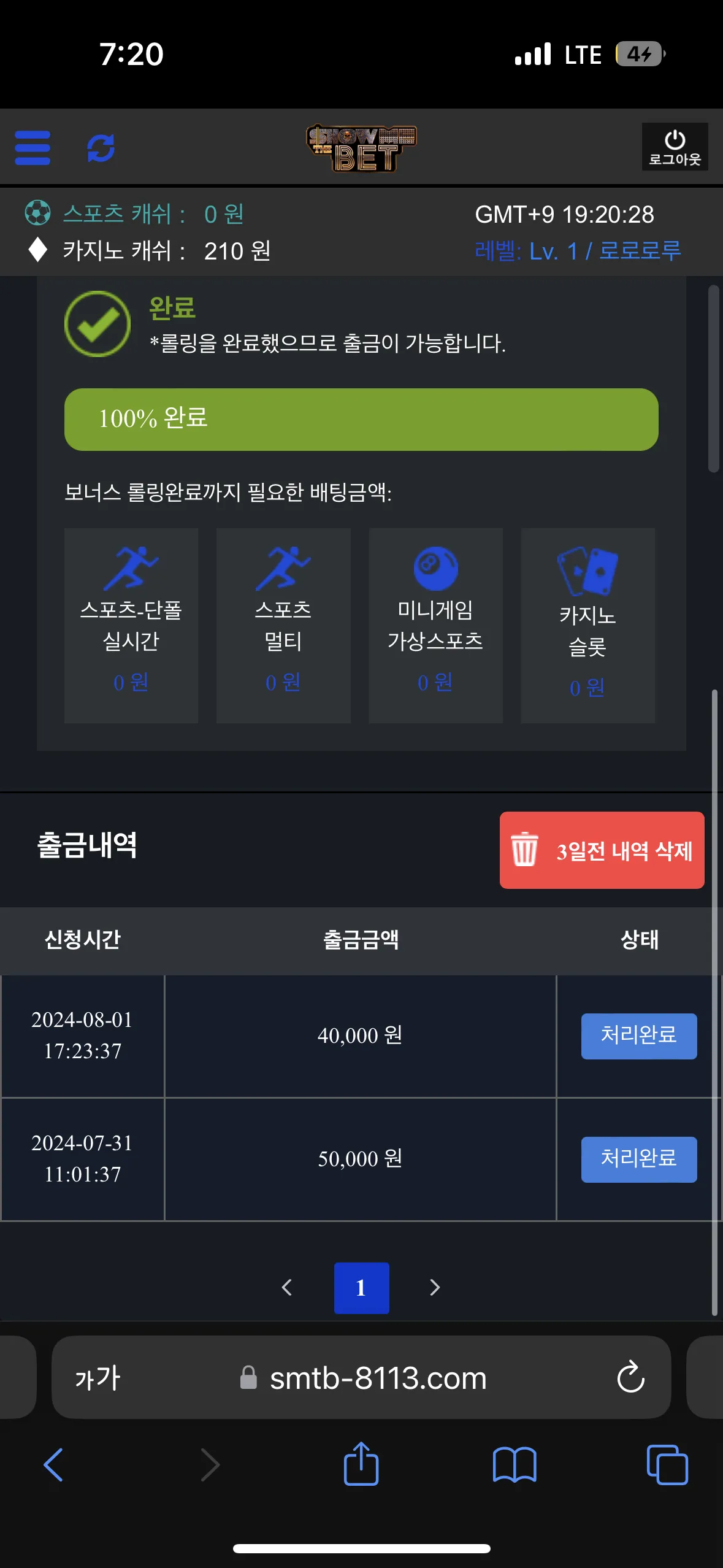This screenshot has height=1568, width=723.
Task: Tap 처리완료 for the 40,000 원 withdrawal
Action: click(639, 1036)
